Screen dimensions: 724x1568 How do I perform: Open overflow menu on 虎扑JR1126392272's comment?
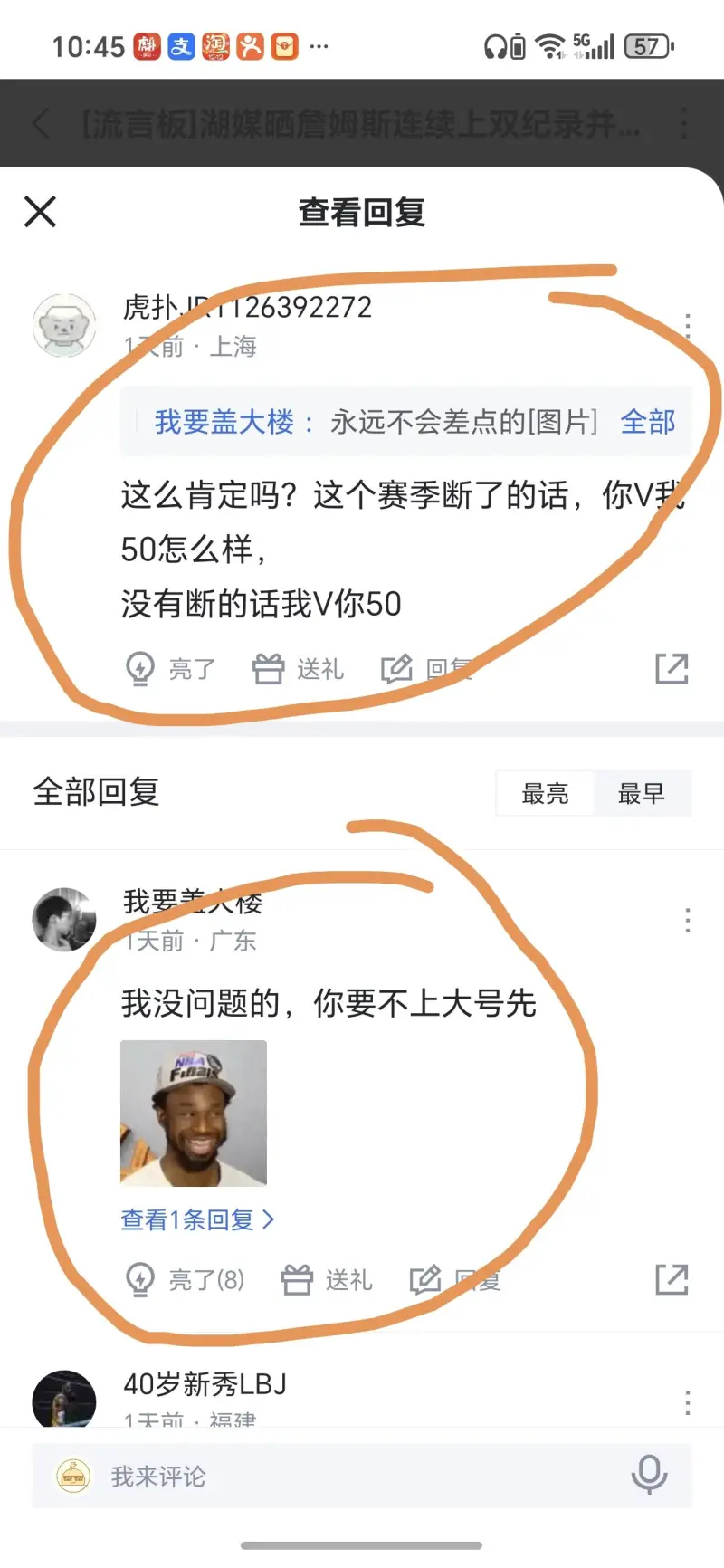(x=688, y=325)
